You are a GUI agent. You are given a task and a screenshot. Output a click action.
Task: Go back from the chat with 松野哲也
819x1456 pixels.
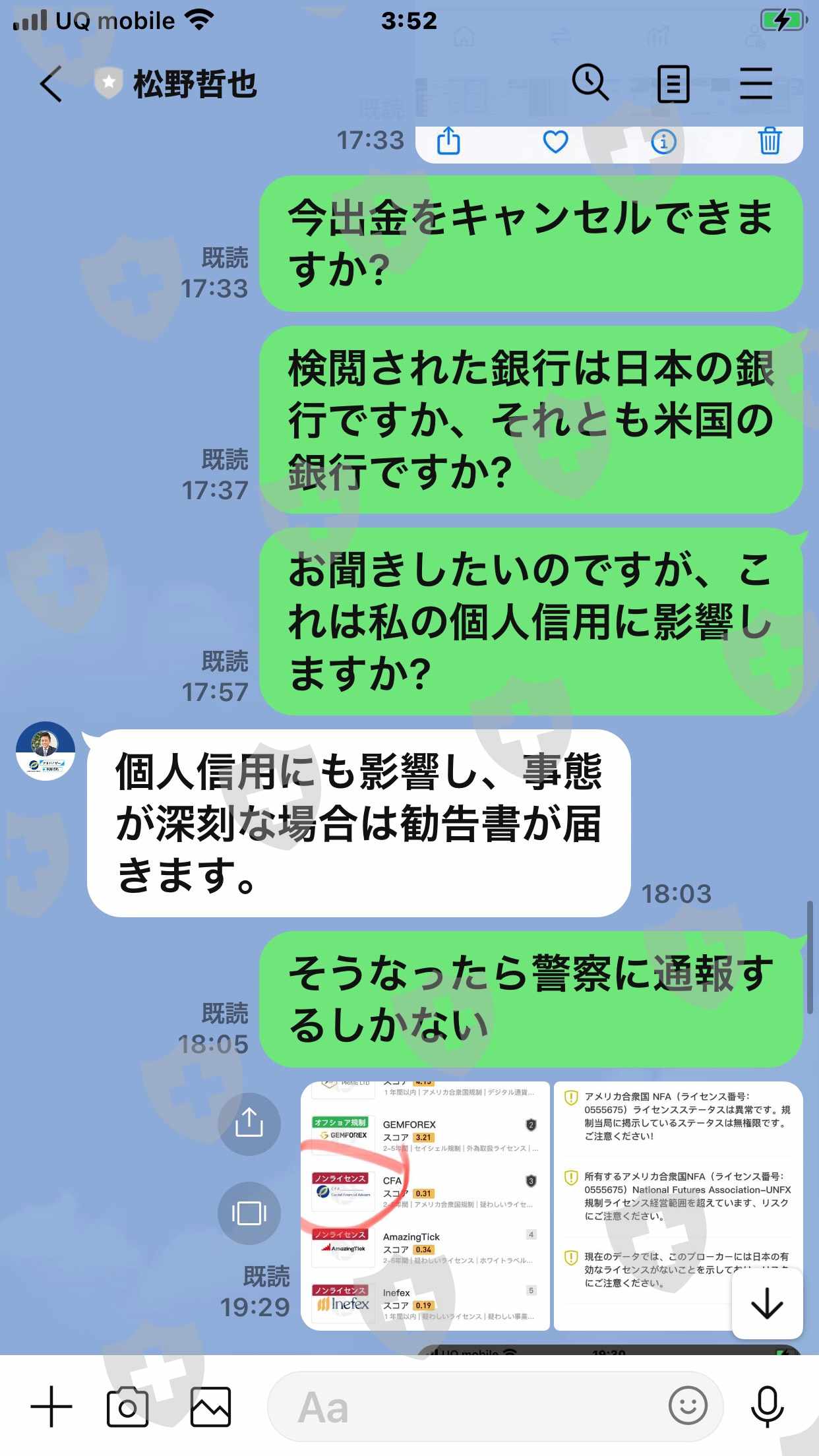(51, 84)
